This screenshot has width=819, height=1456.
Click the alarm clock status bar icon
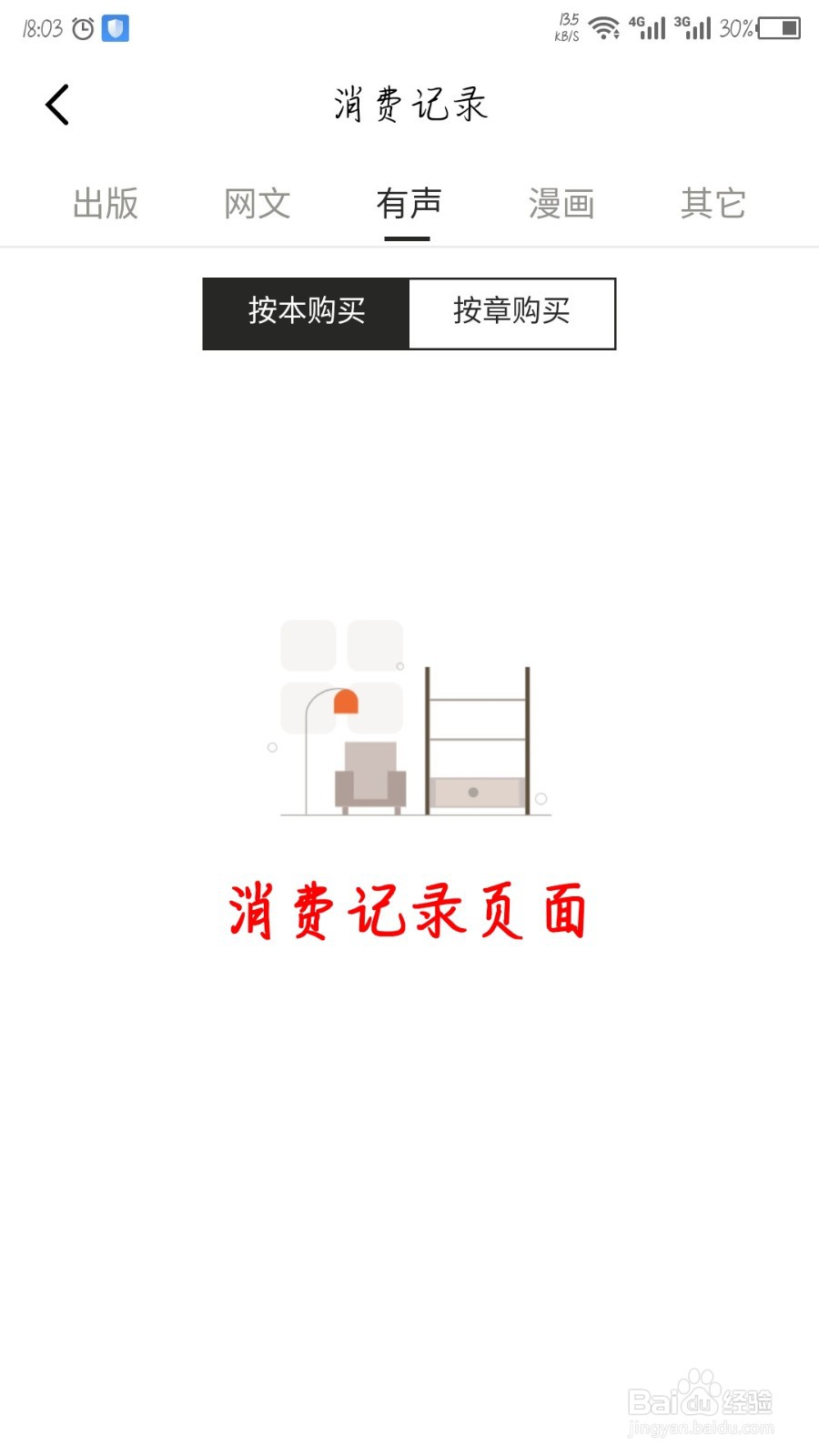pyautogui.click(x=81, y=28)
